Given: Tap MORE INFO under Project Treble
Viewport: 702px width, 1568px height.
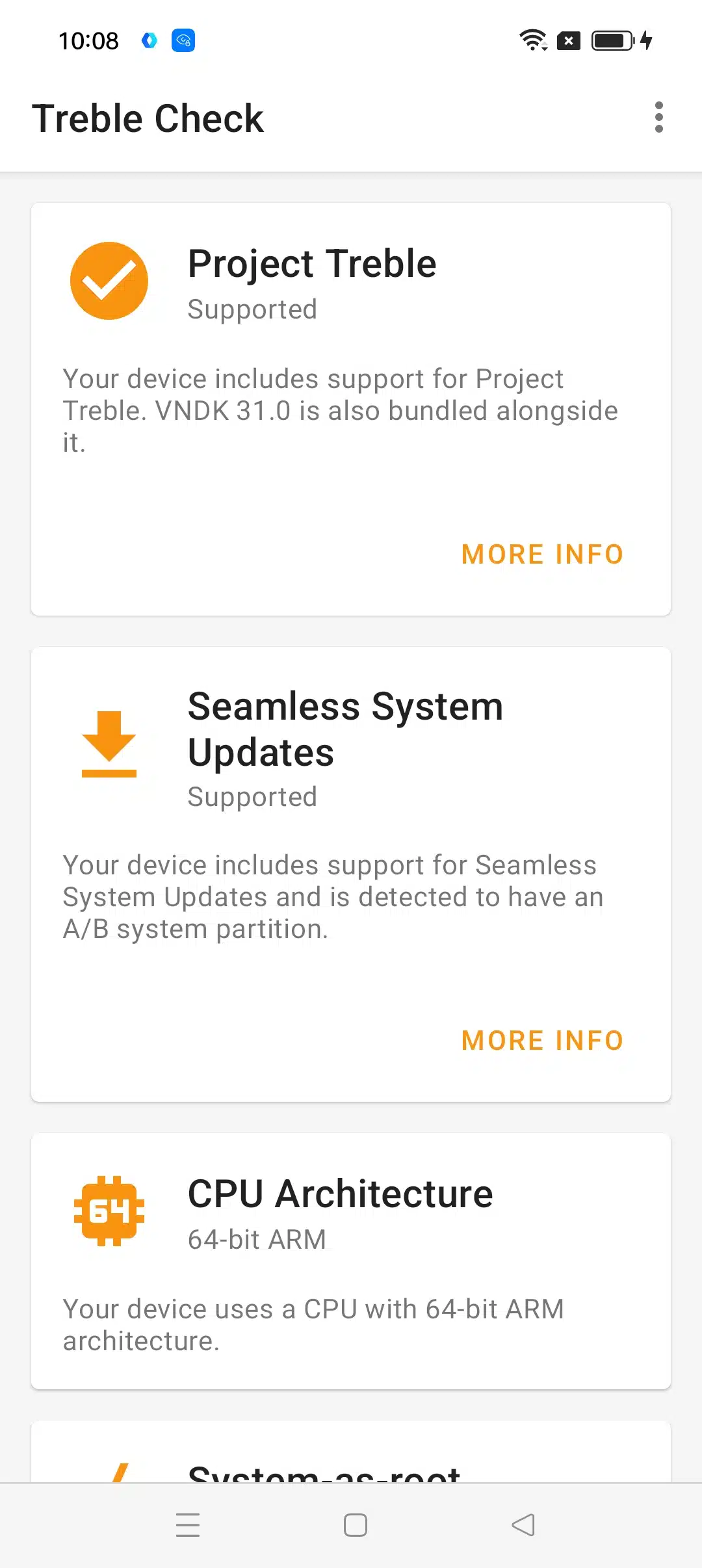Looking at the screenshot, I should click(x=542, y=555).
